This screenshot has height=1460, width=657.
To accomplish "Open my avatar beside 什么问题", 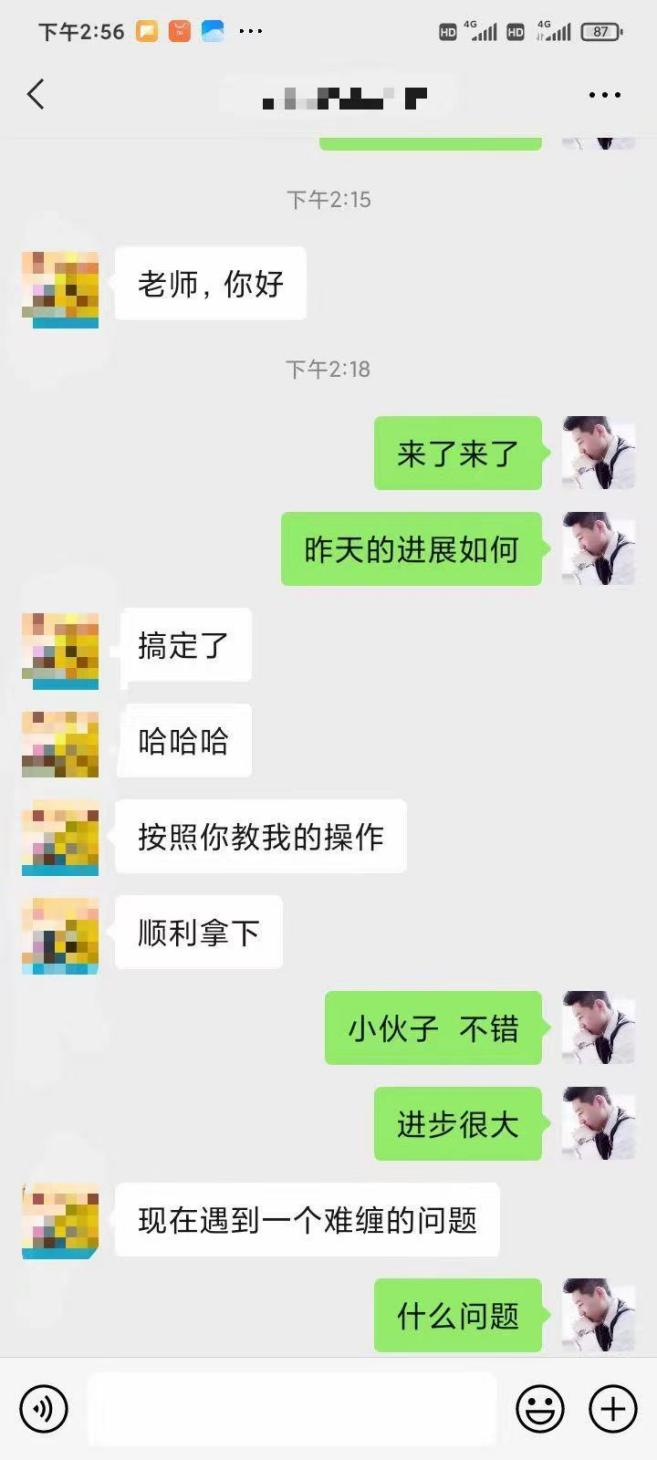I will [x=598, y=1314].
